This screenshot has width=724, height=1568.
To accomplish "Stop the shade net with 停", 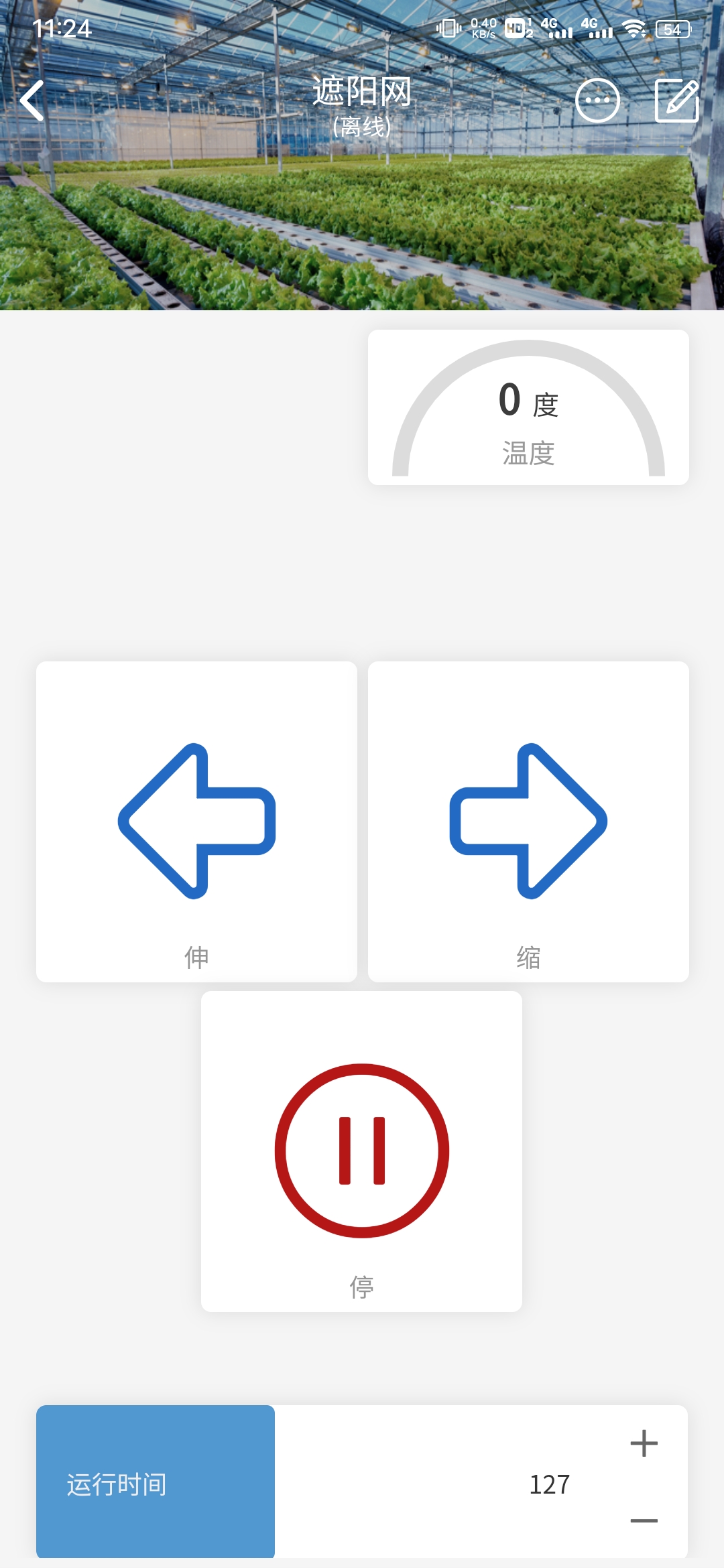I will [361, 1151].
